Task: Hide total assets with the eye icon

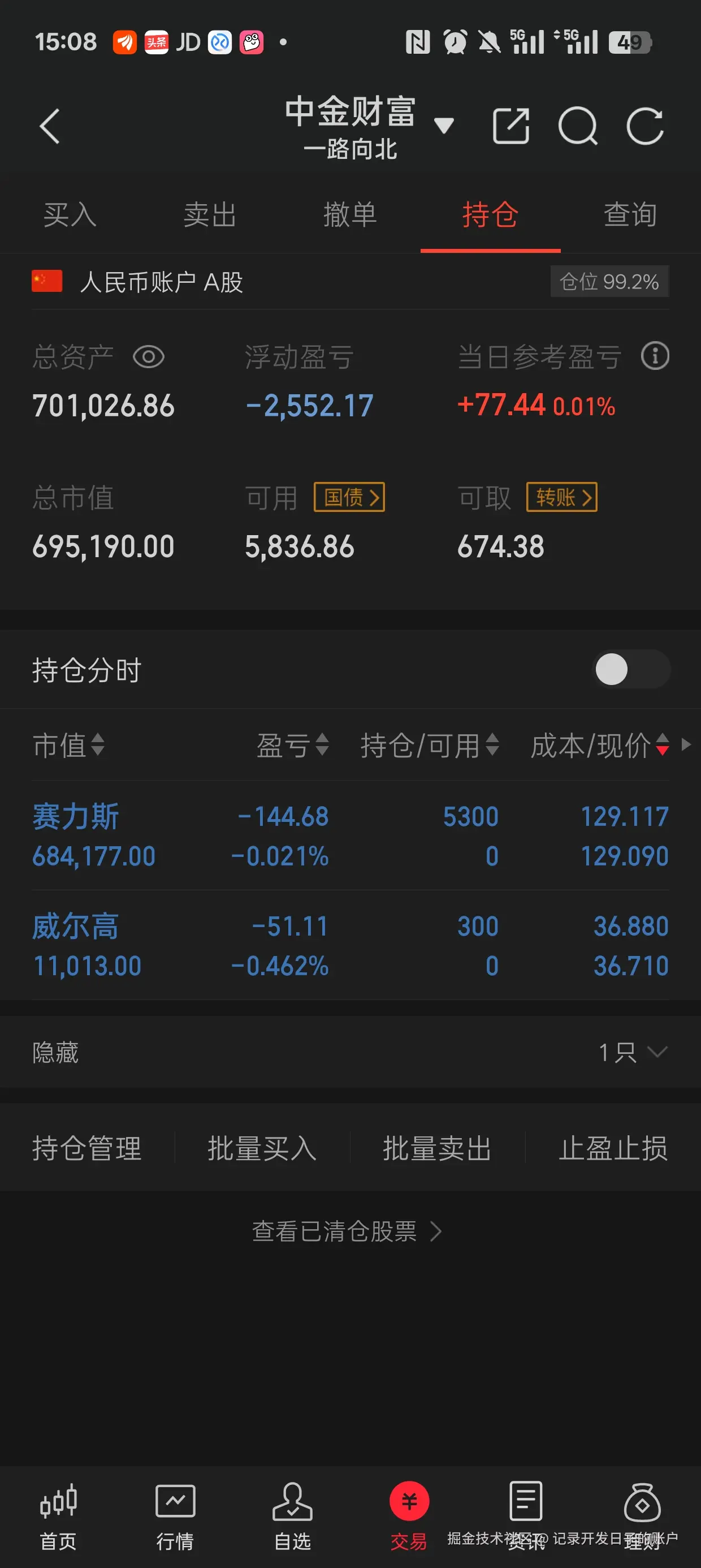Action: click(149, 357)
